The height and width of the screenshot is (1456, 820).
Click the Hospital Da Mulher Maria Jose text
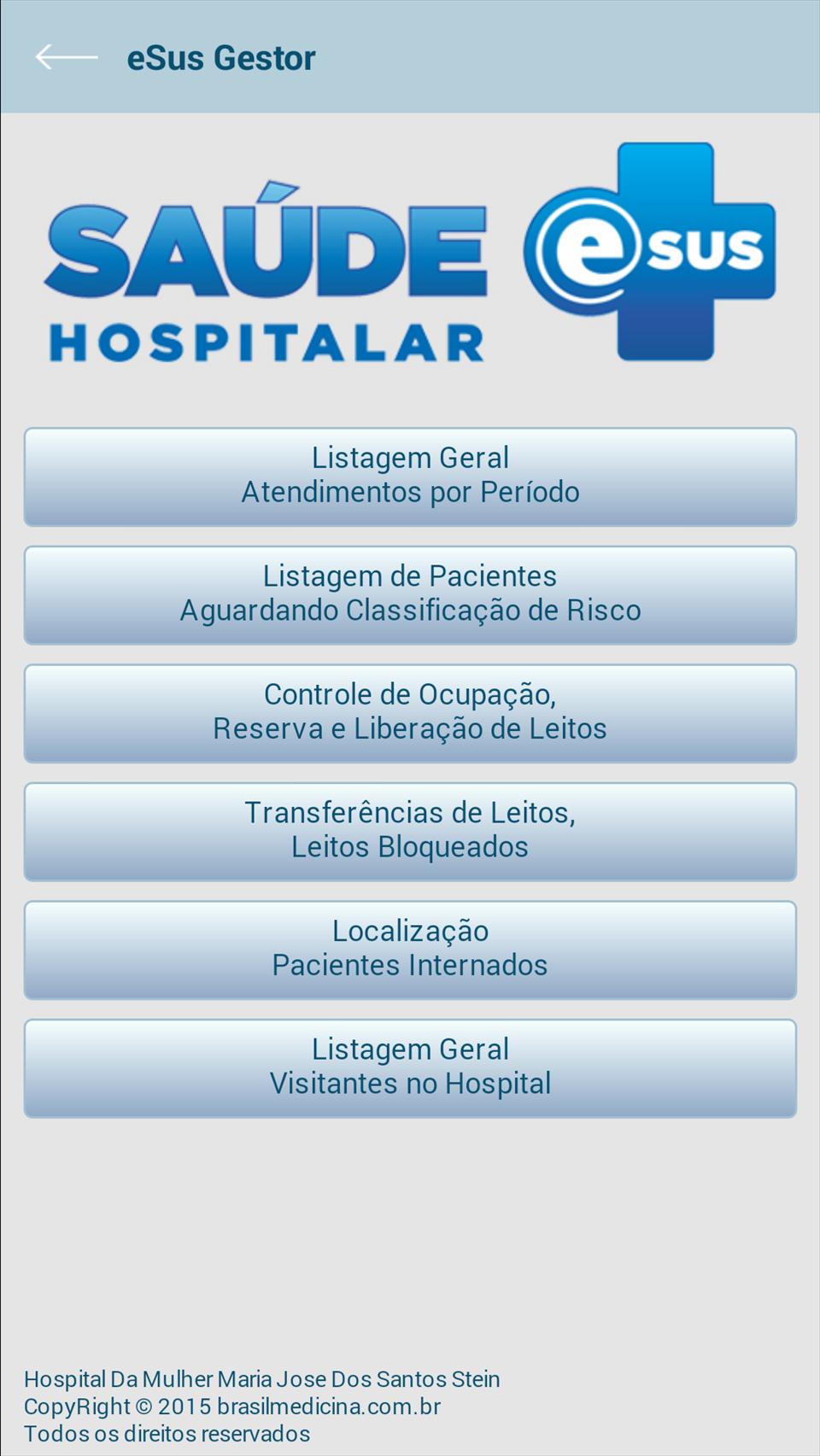(262, 1378)
